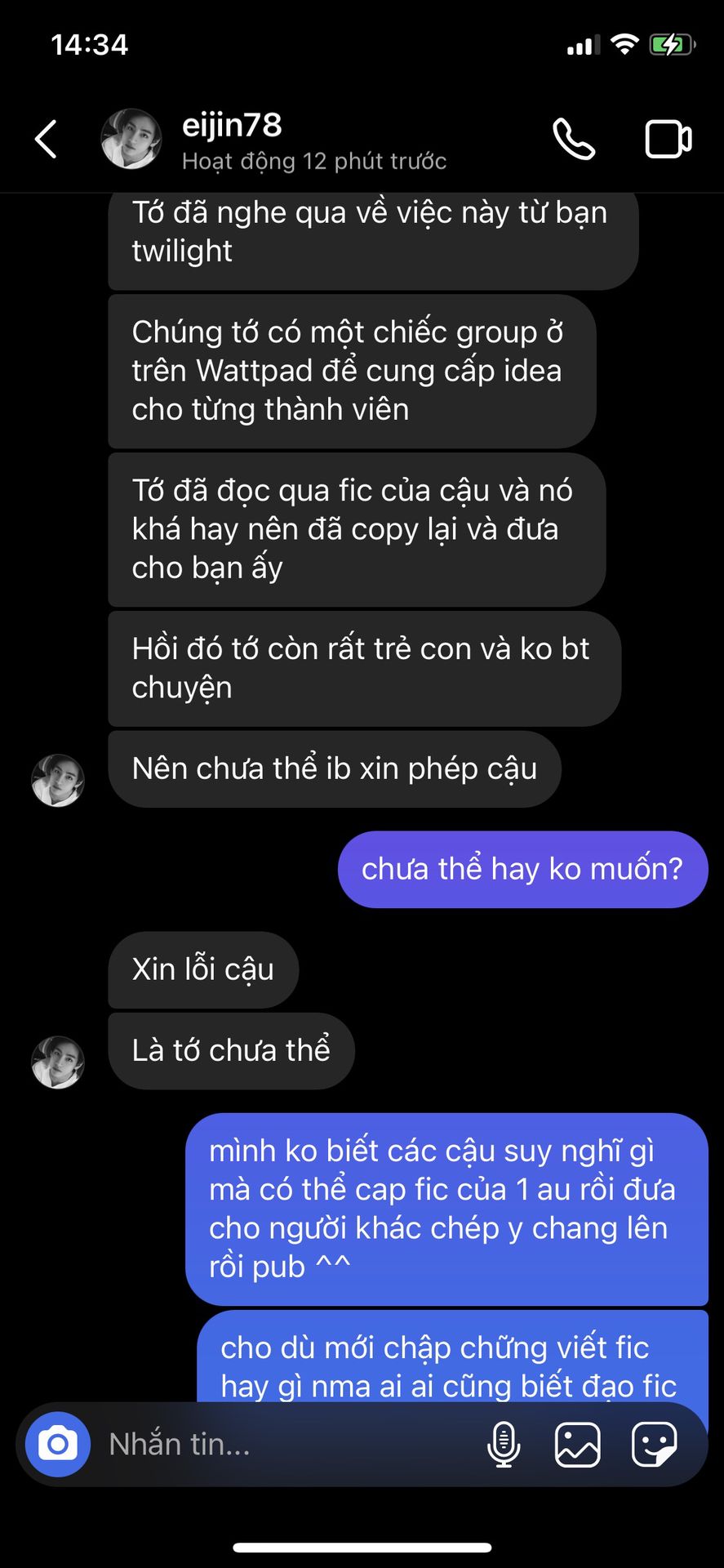Viewport: 724px width, 1568px height.
Task: Open the camera to send a photo
Action: click(x=58, y=1444)
